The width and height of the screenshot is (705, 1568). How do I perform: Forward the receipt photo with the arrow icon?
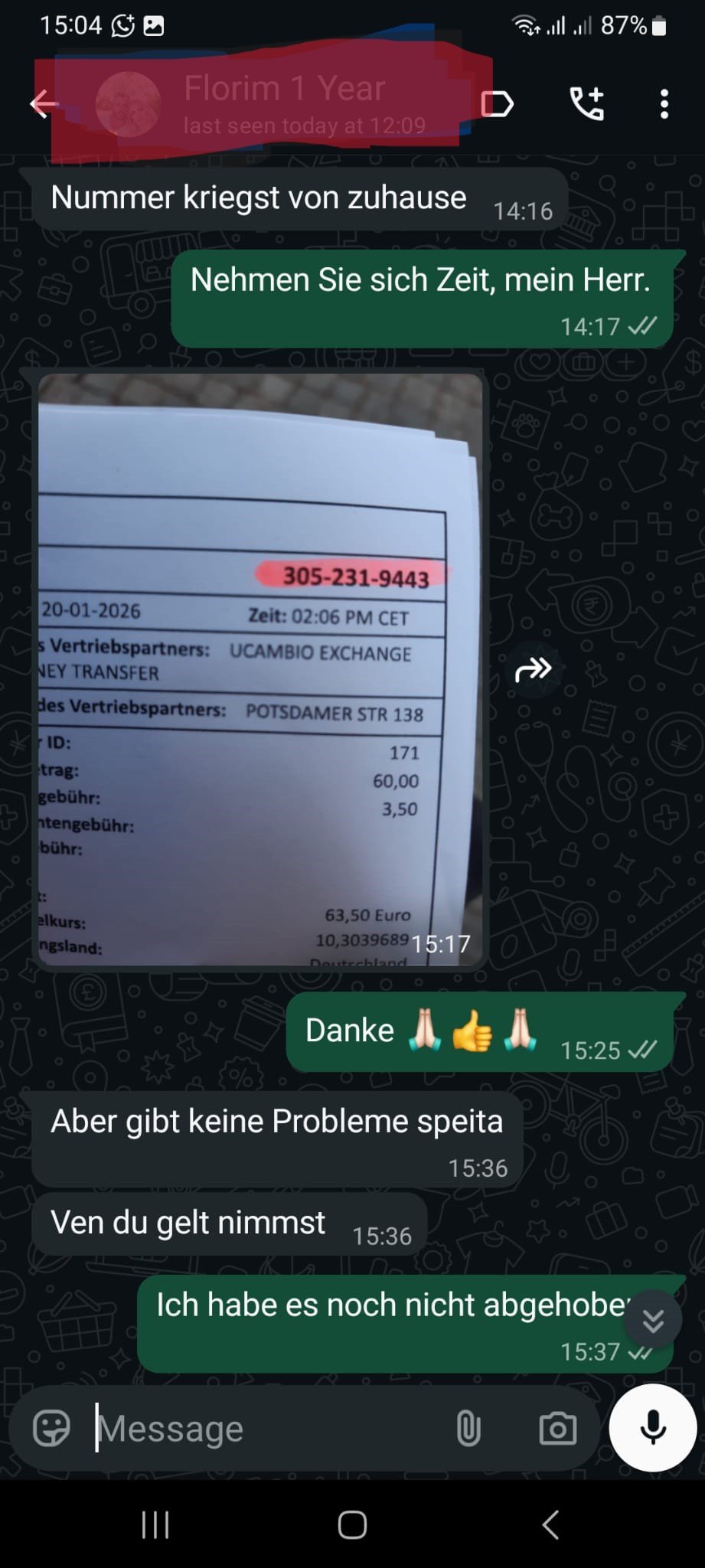[534, 670]
